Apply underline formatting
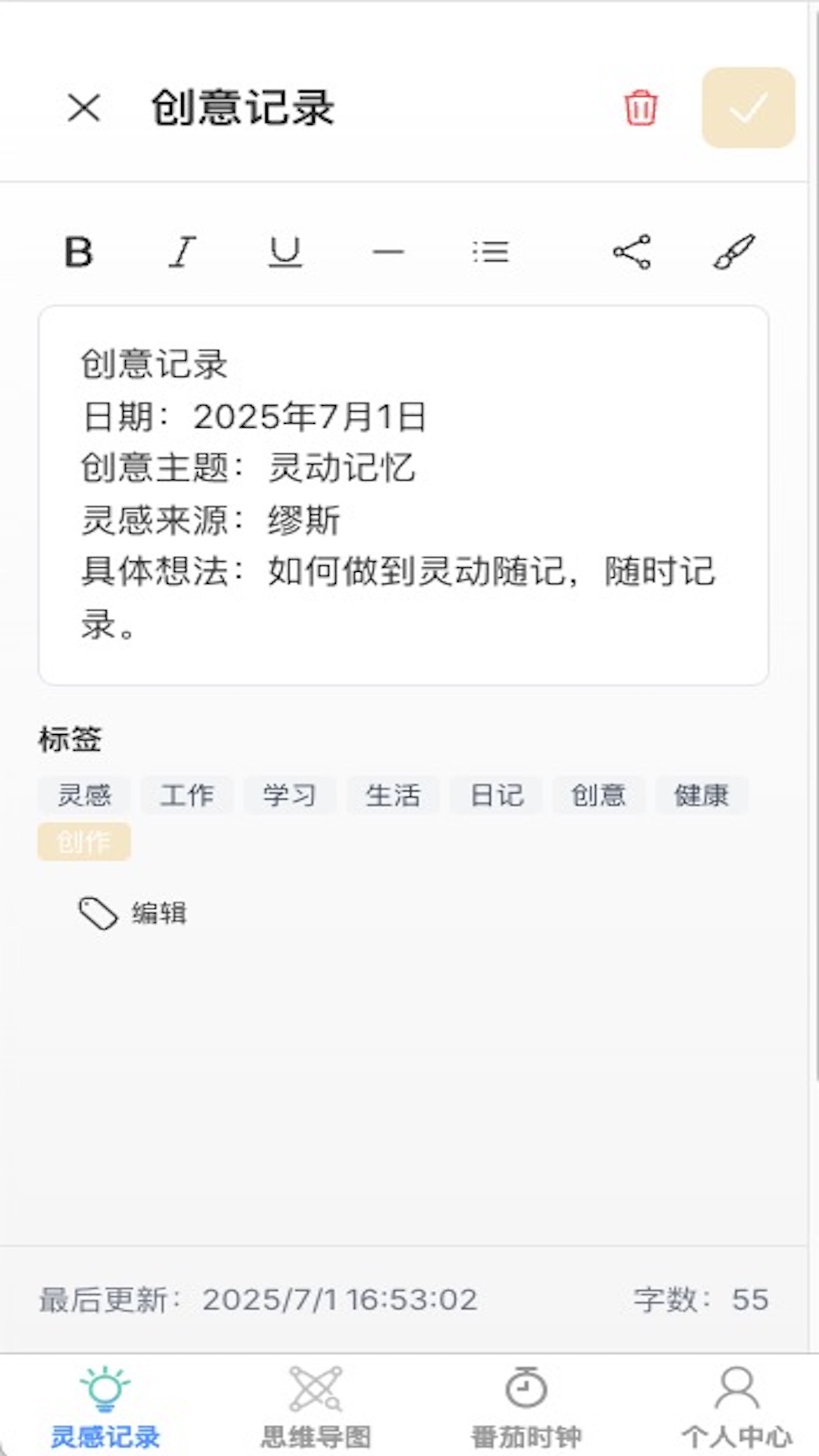Viewport: 819px width, 1456px height. (284, 251)
